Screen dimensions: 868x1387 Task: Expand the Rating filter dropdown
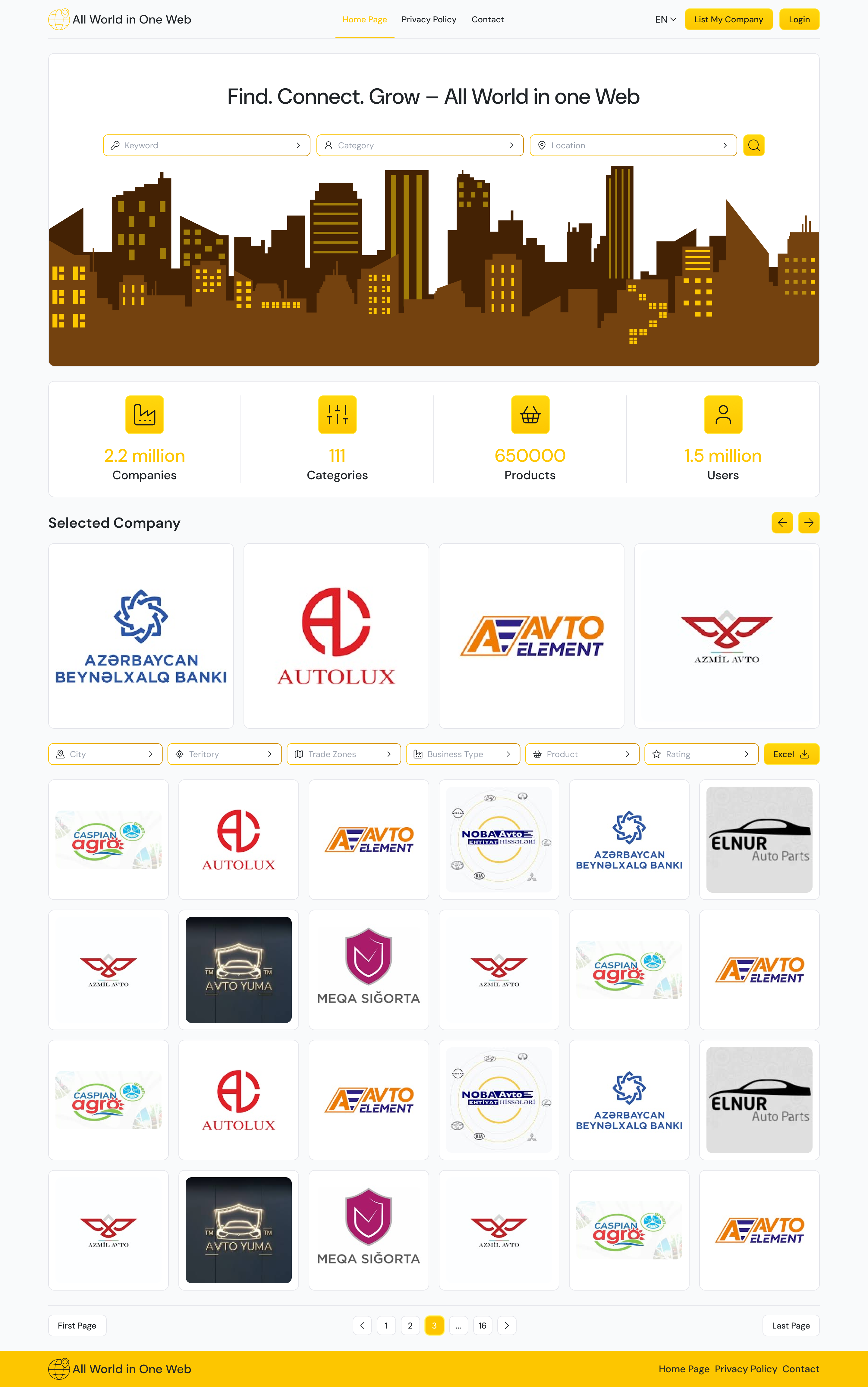click(x=701, y=754)
